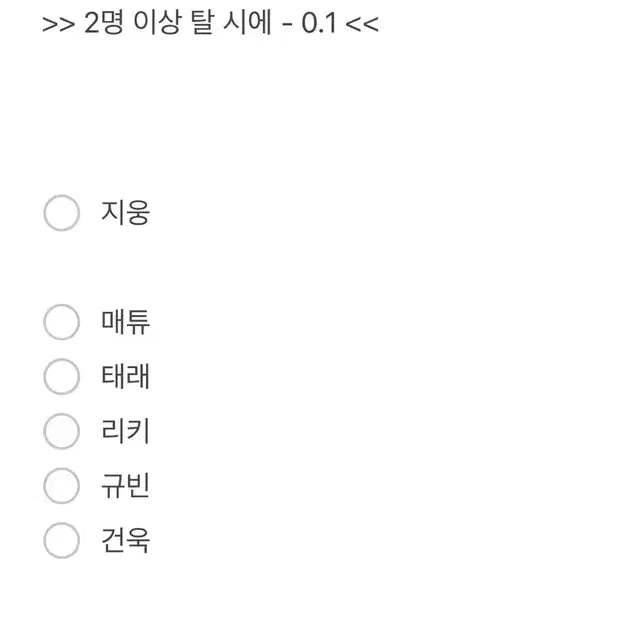Mark 리키 as your choice
Image resolution: width=640 pixels, height=640 pixels.
[x=62, y=431]
